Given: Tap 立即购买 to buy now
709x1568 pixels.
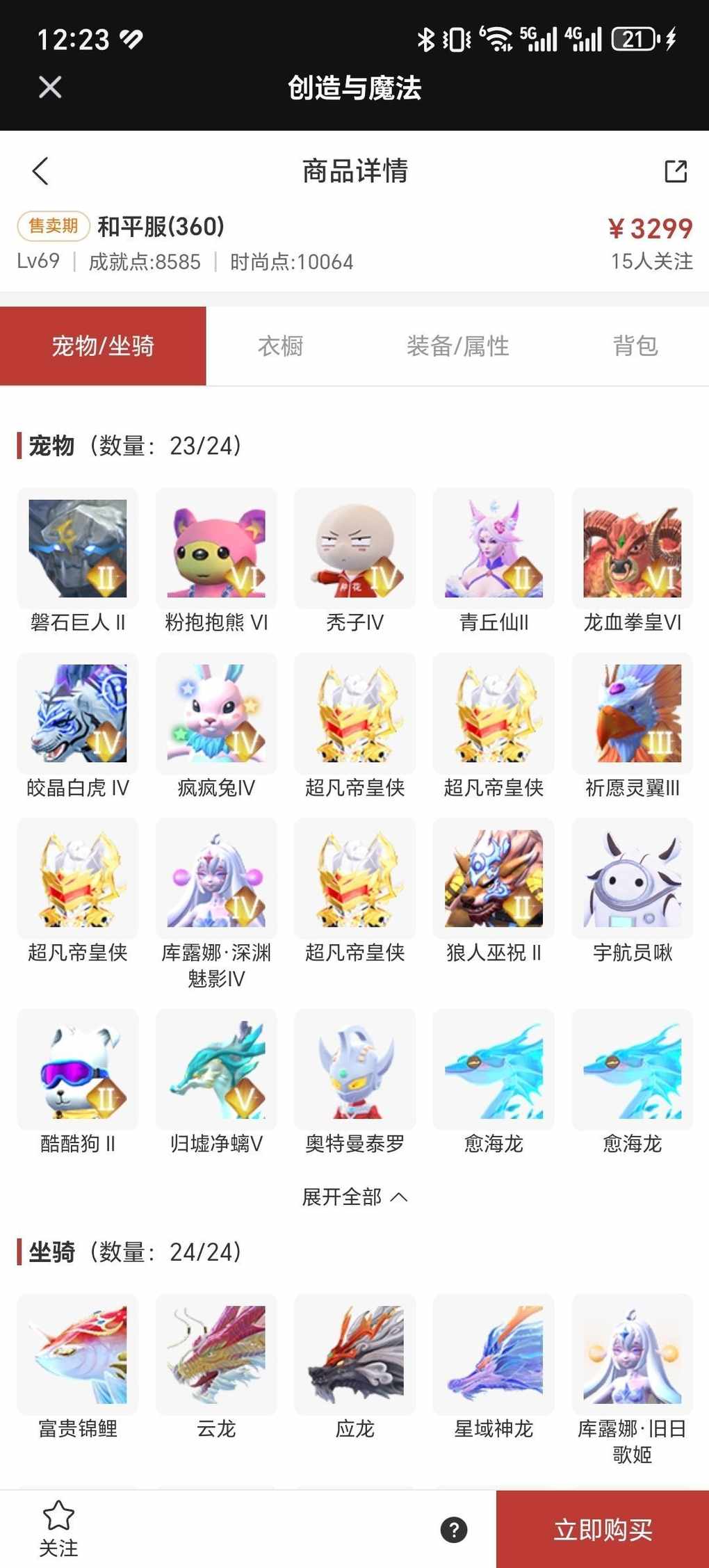Looking at the screenshot, I should 603,1529.
